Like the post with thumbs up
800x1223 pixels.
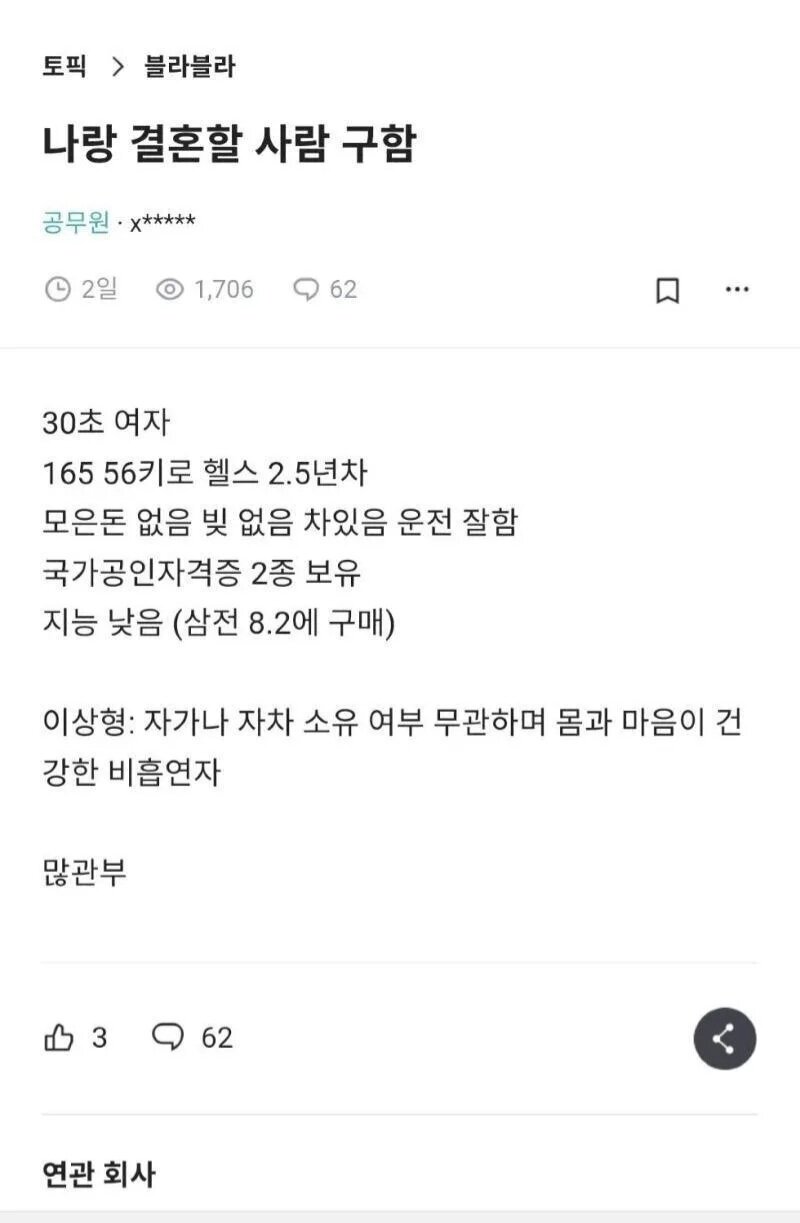[60, 1038]
